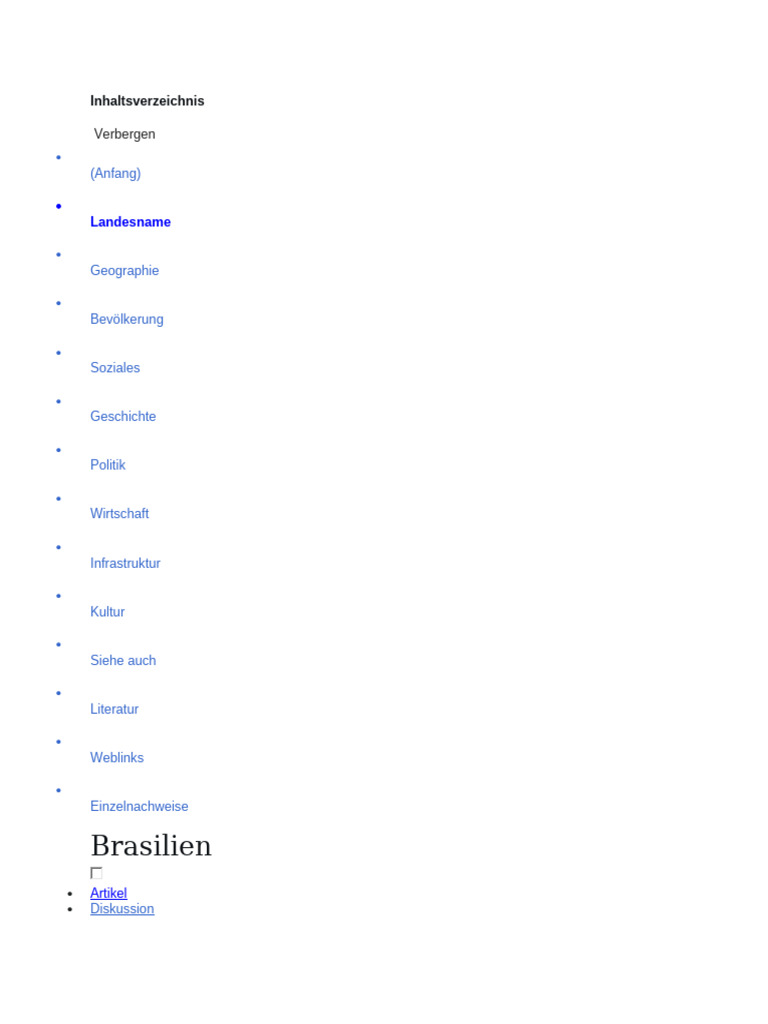This screenshot has height=1024, width=768.
Task: Go to the Literatur section
Action: [x=114, y=709]
